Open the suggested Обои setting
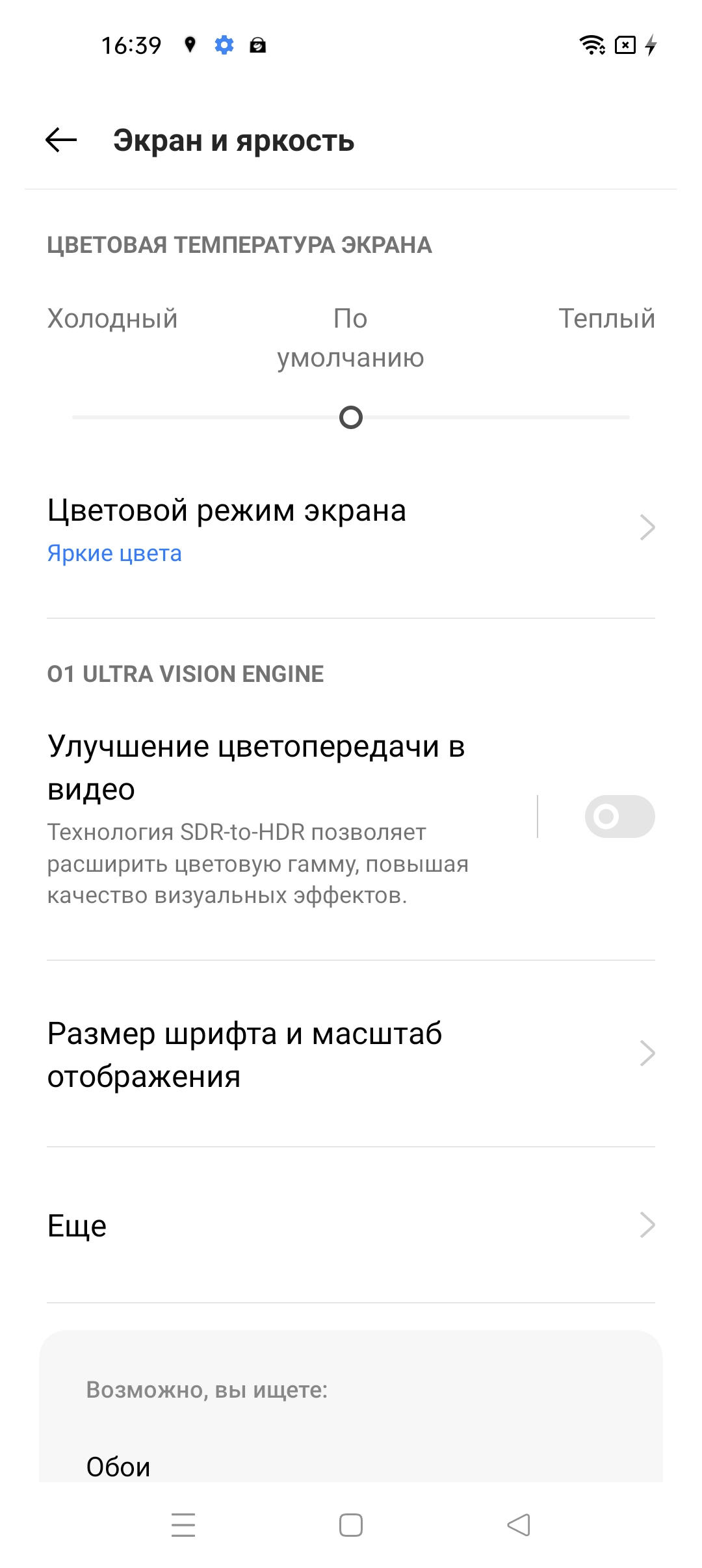 click(x=118, y=1466)
